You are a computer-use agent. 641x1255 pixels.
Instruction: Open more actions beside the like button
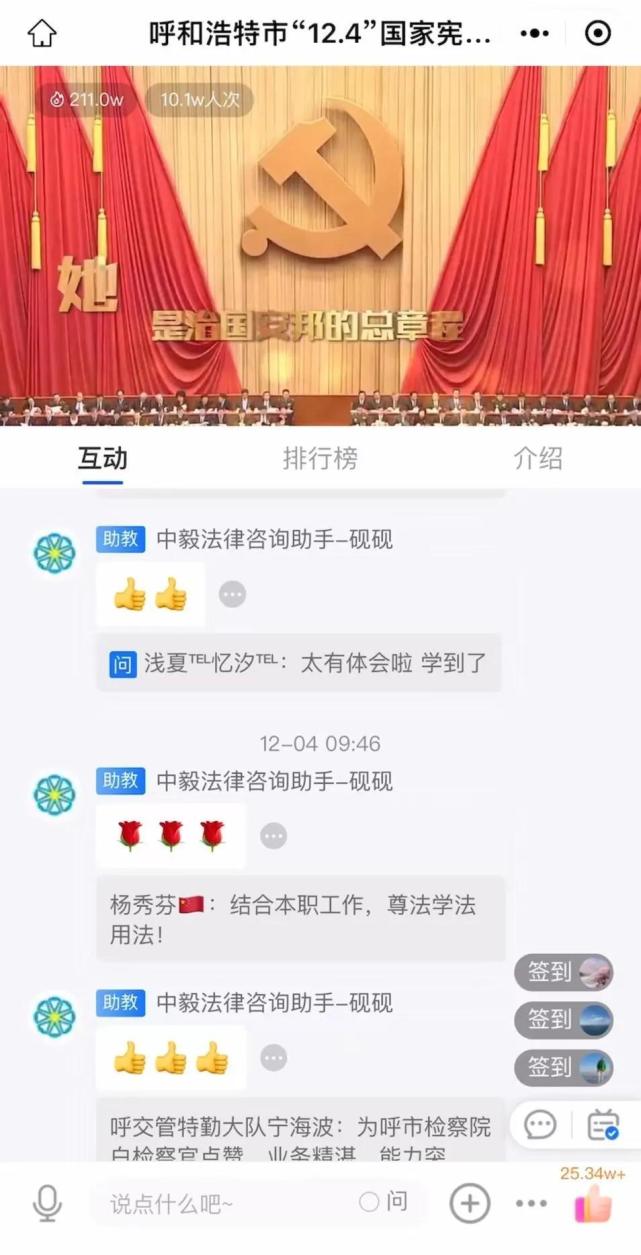pos(531,1203)
